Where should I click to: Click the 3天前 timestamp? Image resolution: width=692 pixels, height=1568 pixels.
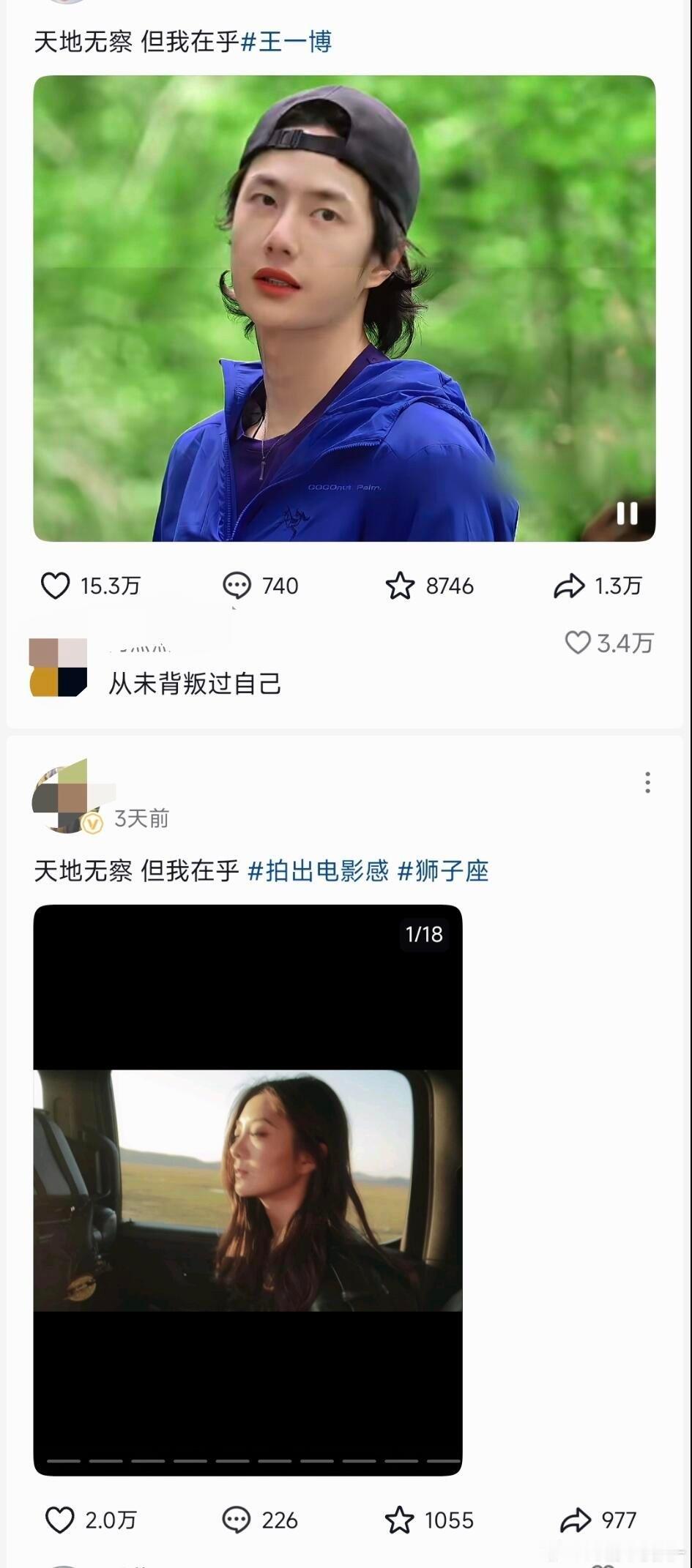[x=141, y=819]
